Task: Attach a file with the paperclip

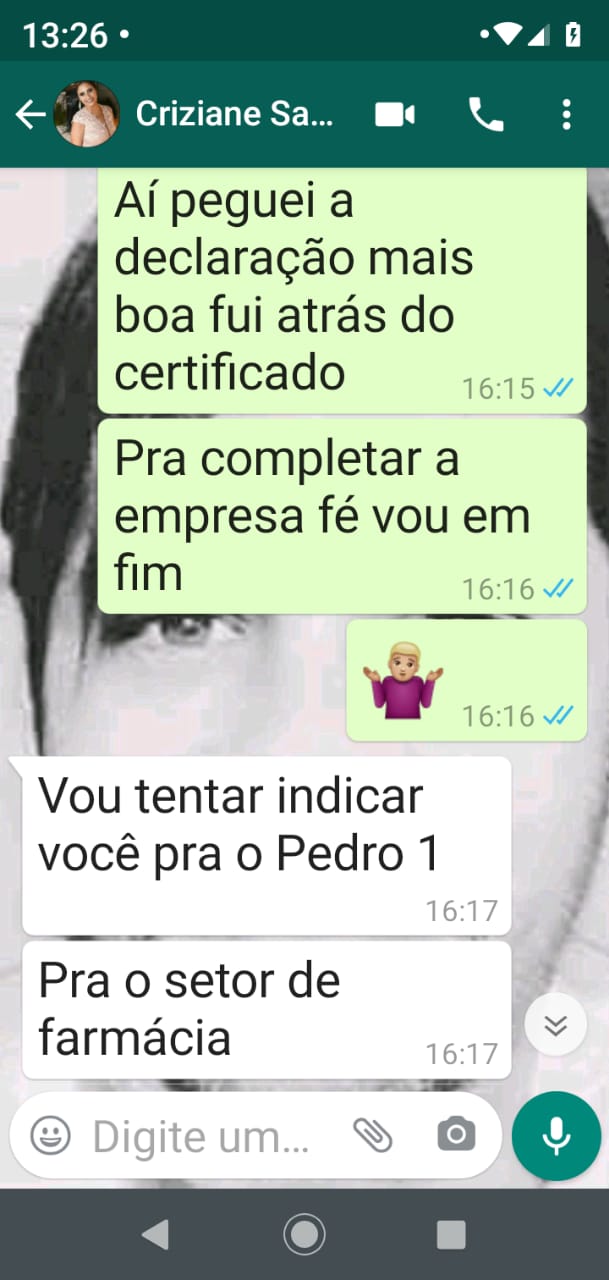Action: [x=373, y=1135]
